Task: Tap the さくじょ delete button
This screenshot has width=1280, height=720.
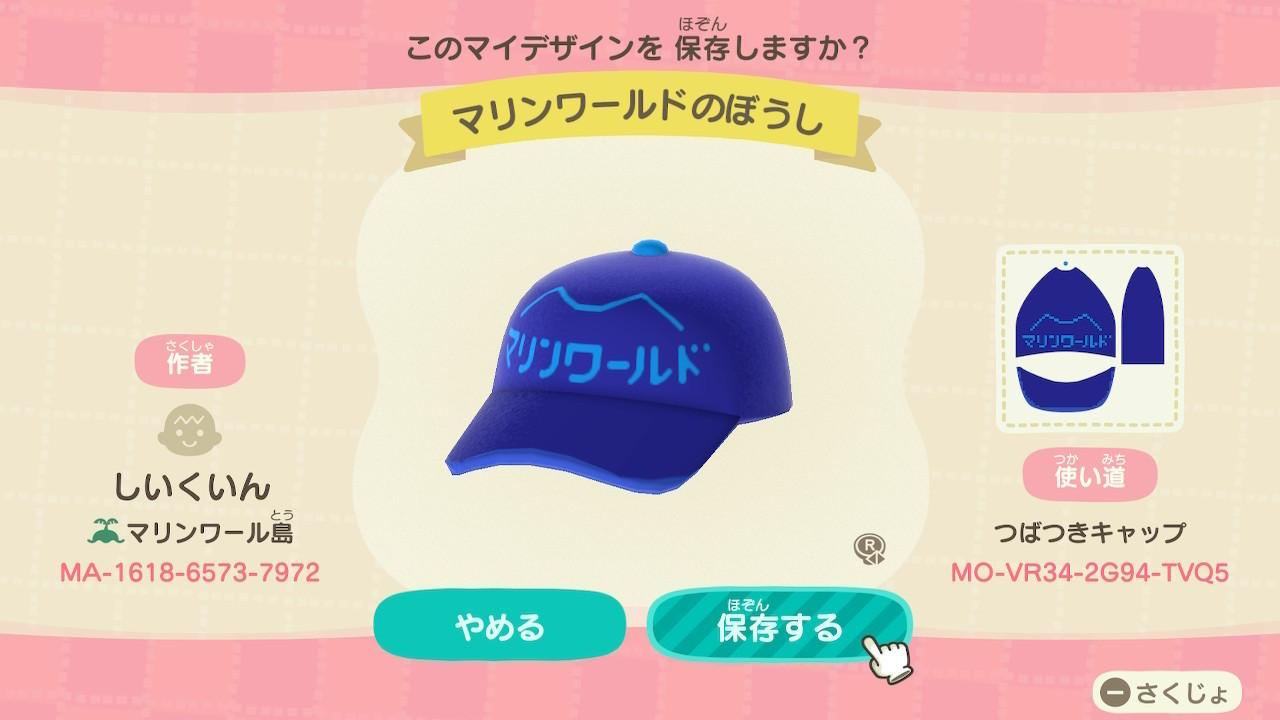Action: coord(1166,692)
